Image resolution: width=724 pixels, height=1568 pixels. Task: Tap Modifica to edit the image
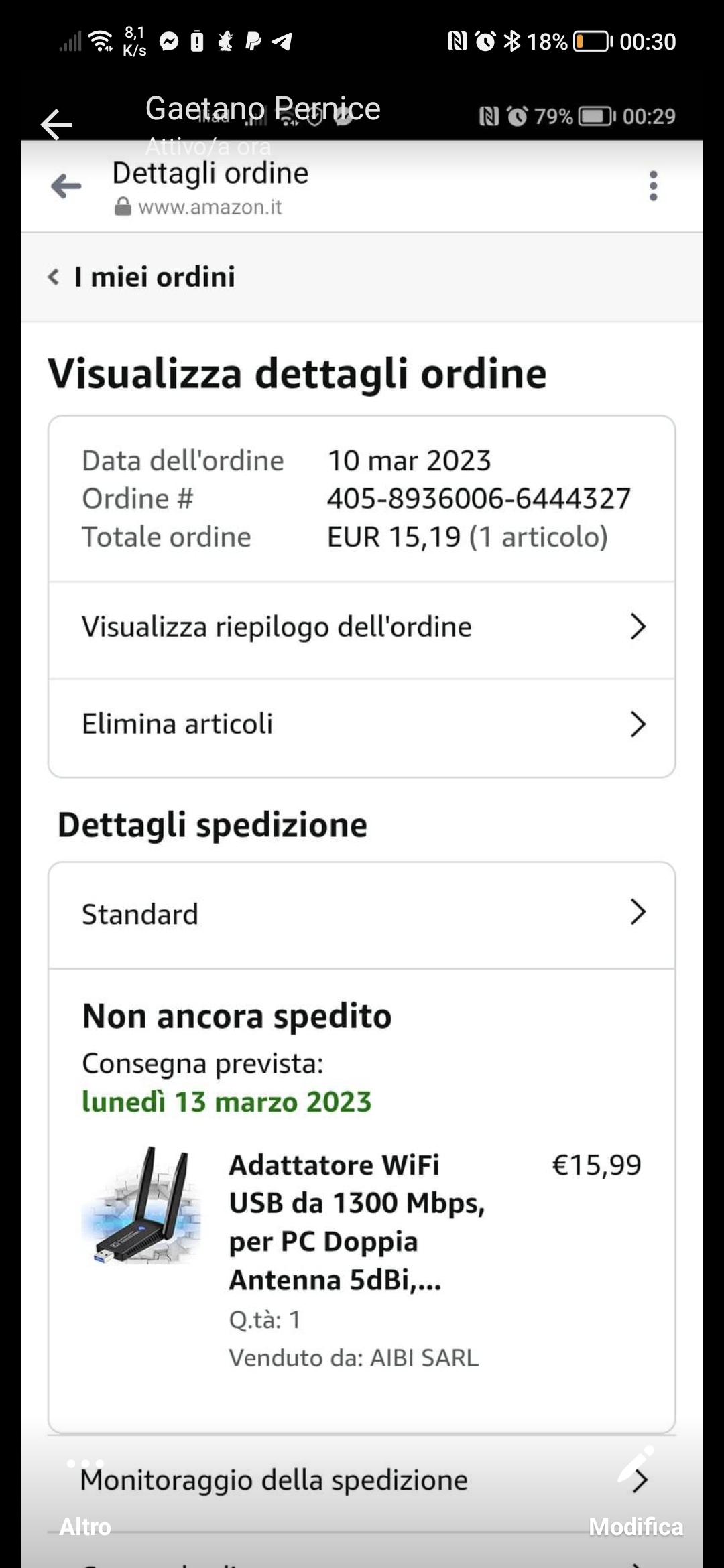point(636,1500)
